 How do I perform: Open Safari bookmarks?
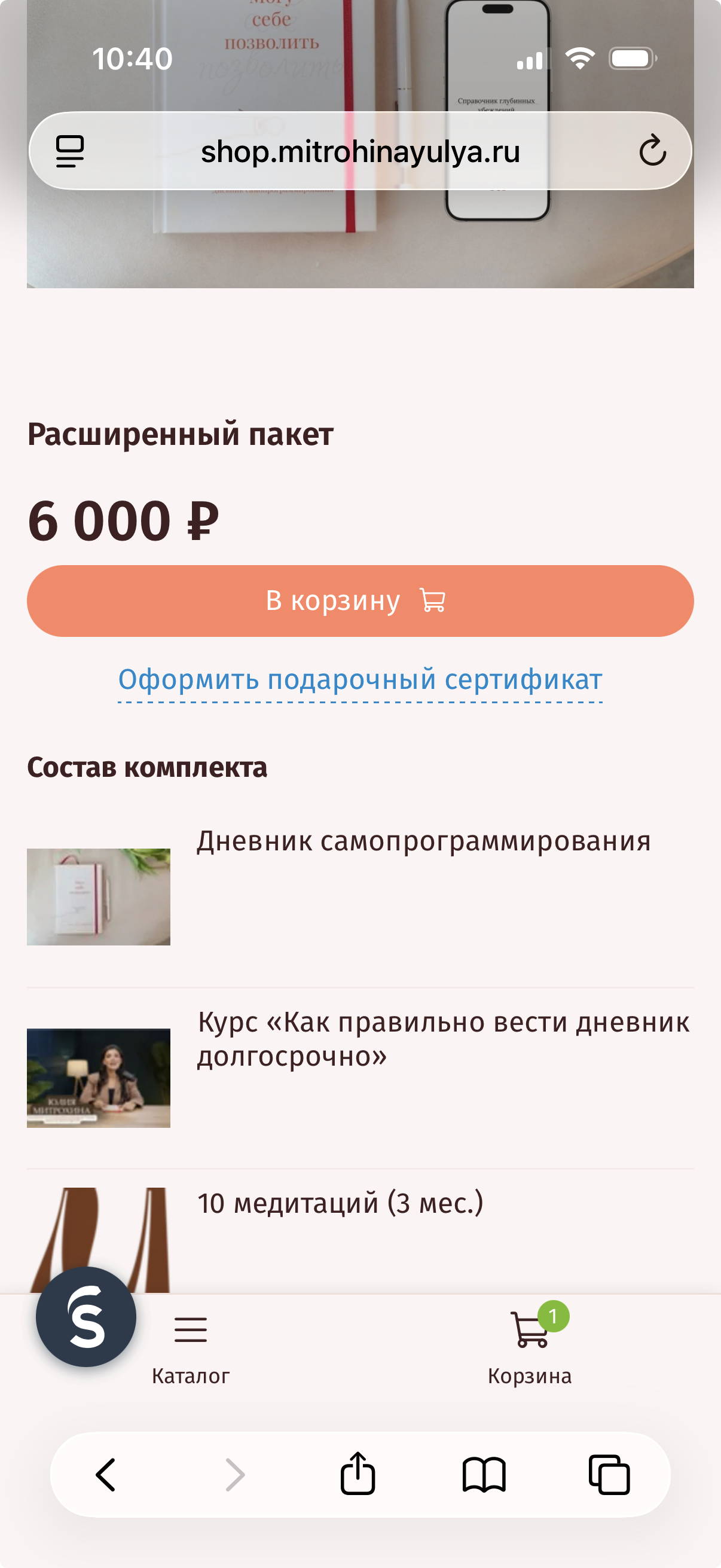(x=484, y=1475)
